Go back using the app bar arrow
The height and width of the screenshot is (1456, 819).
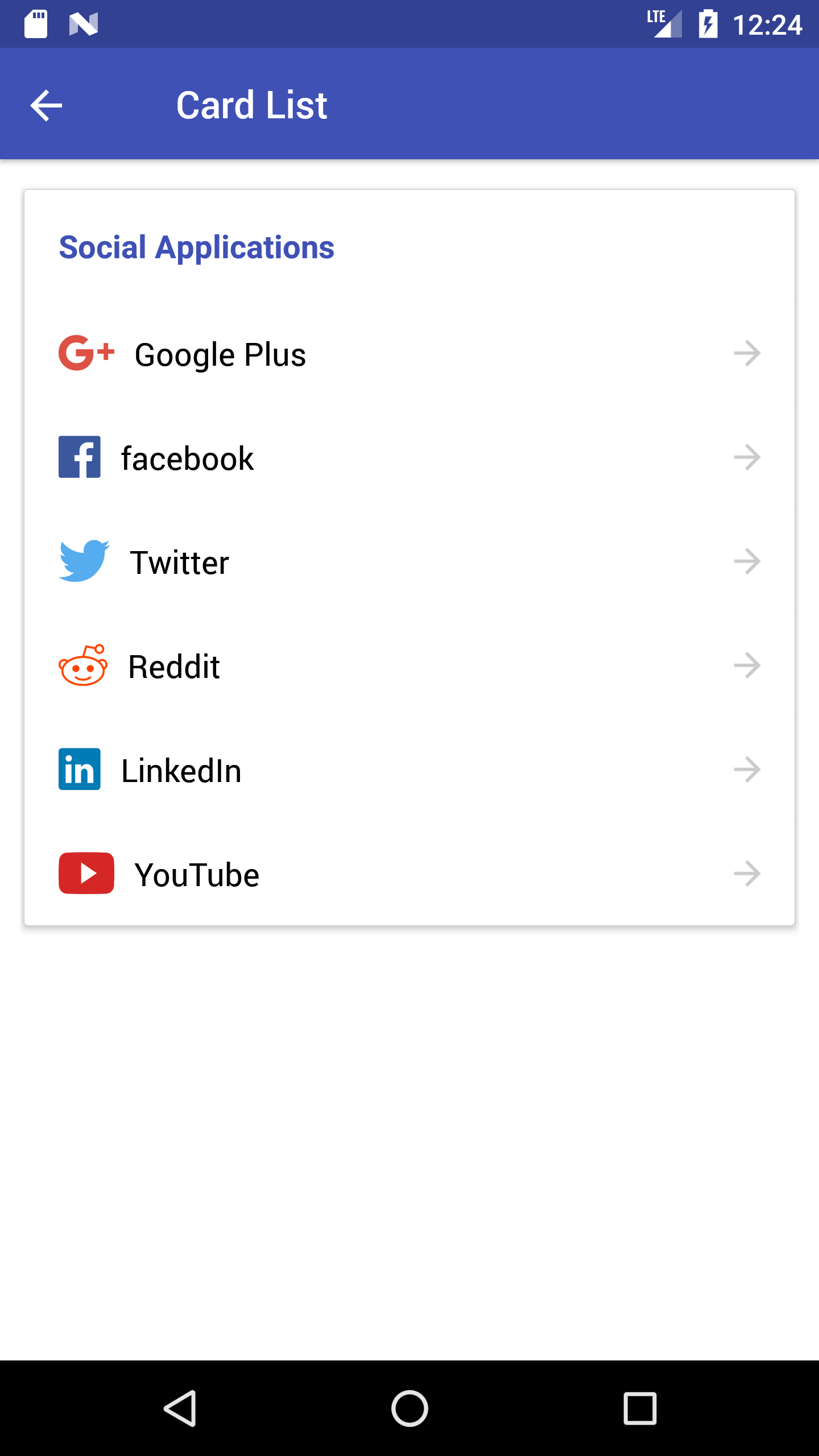[x=46, y=105]
